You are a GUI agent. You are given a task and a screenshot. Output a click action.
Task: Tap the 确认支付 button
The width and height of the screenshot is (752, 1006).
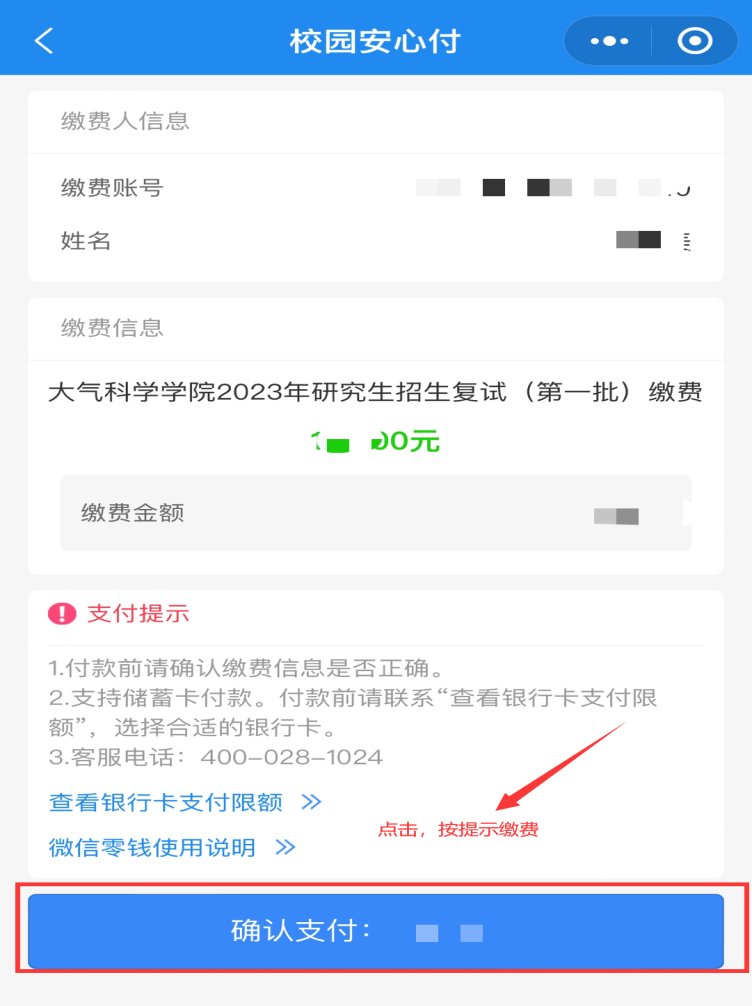(375, 932)
